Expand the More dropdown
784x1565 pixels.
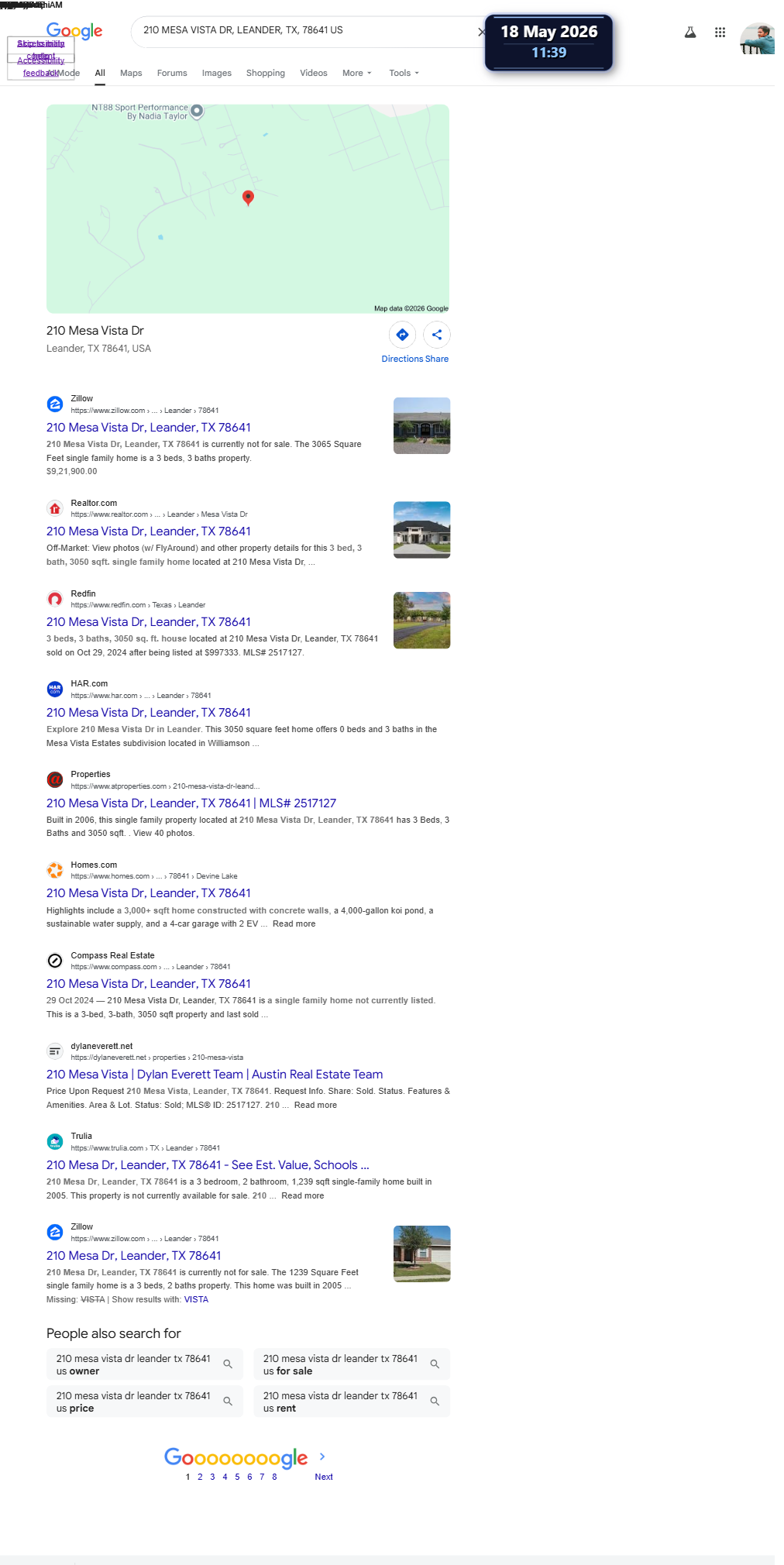(357, 73)
